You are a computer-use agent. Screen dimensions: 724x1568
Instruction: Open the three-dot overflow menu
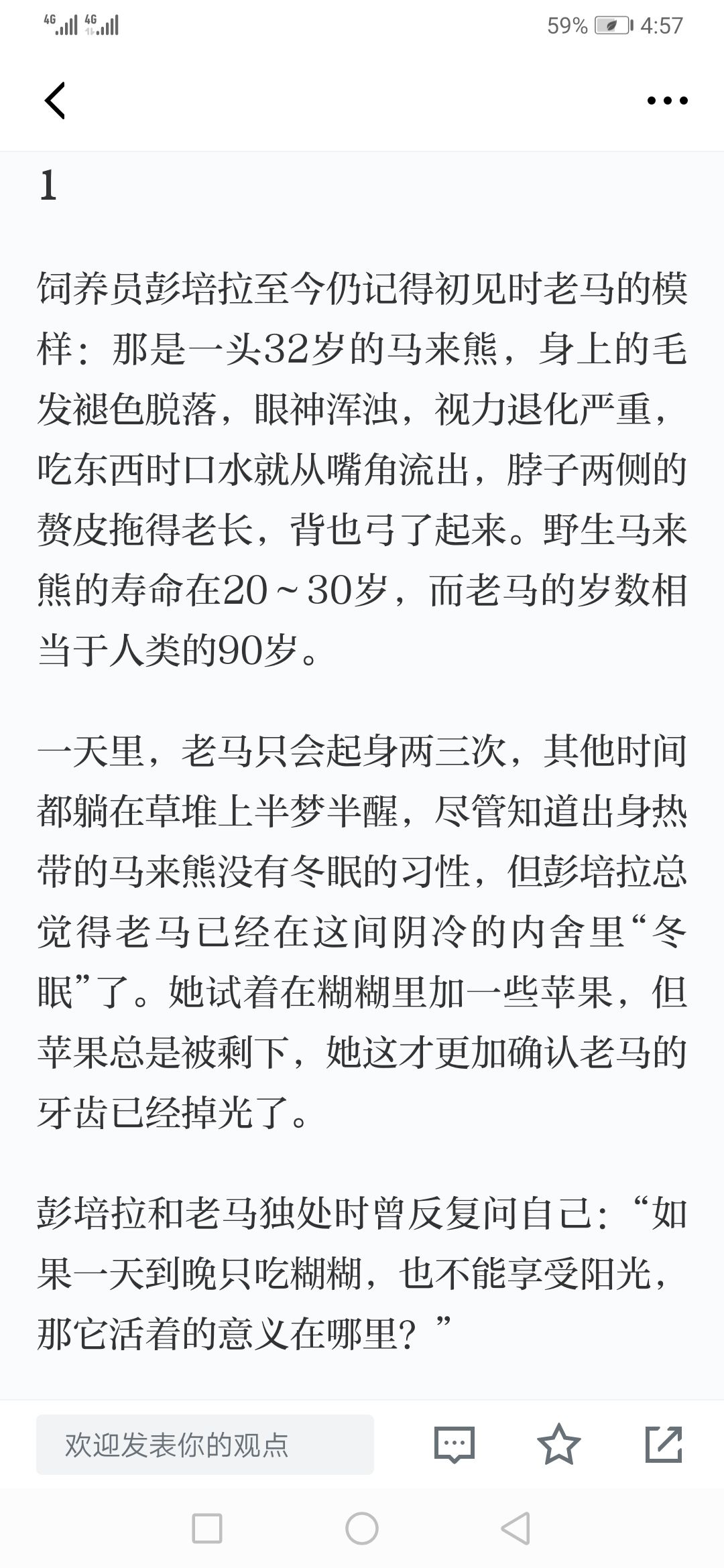click(667, 101)
